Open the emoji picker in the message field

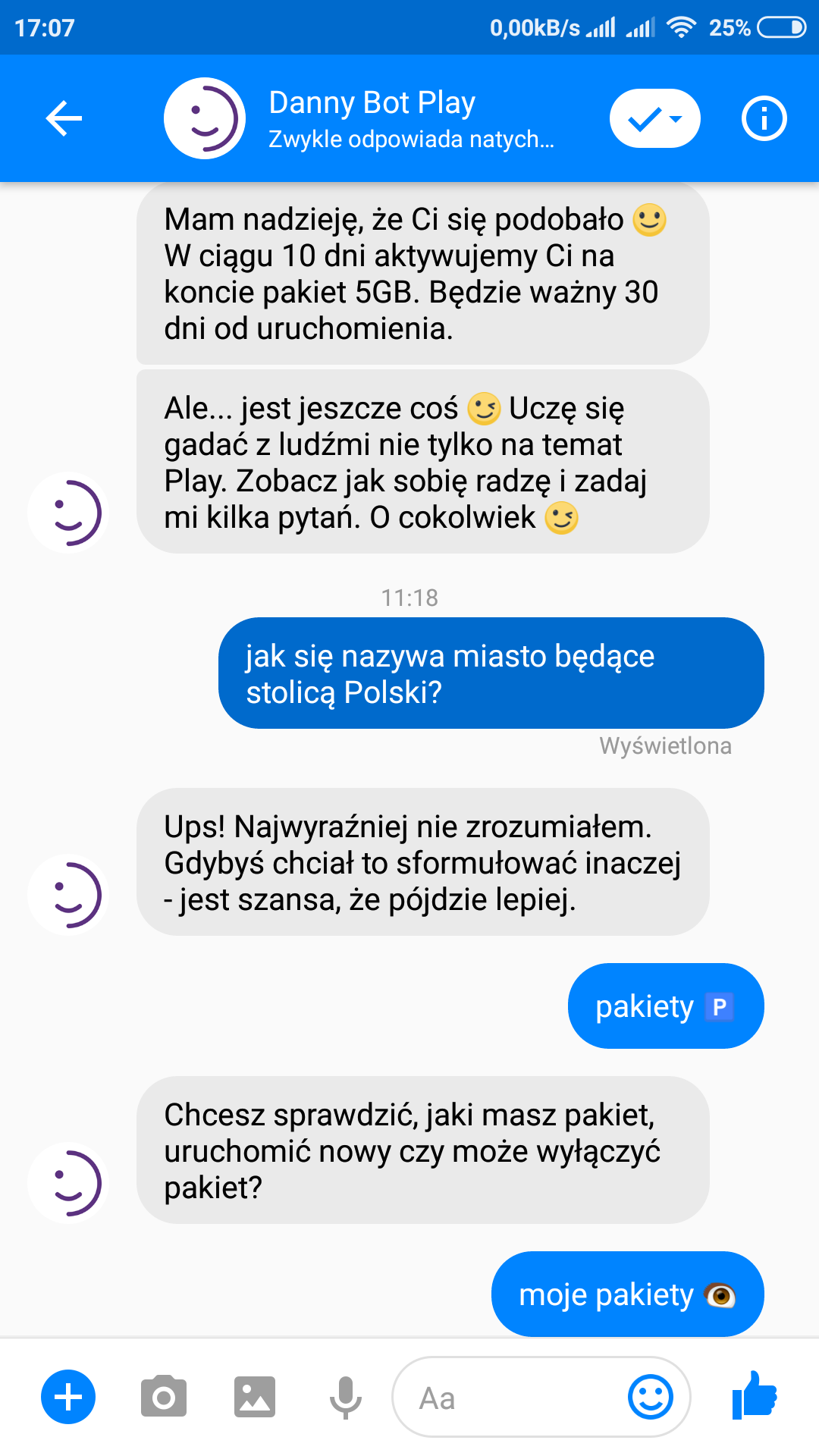click(651, 1397)
